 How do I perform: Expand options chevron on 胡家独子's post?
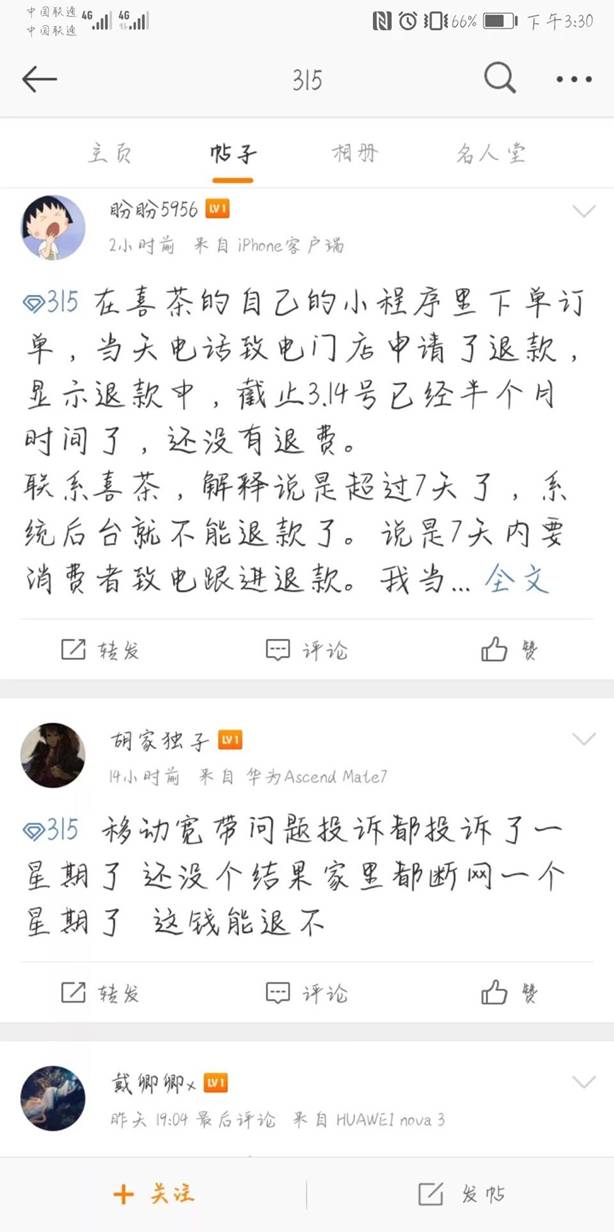[583, 739]
